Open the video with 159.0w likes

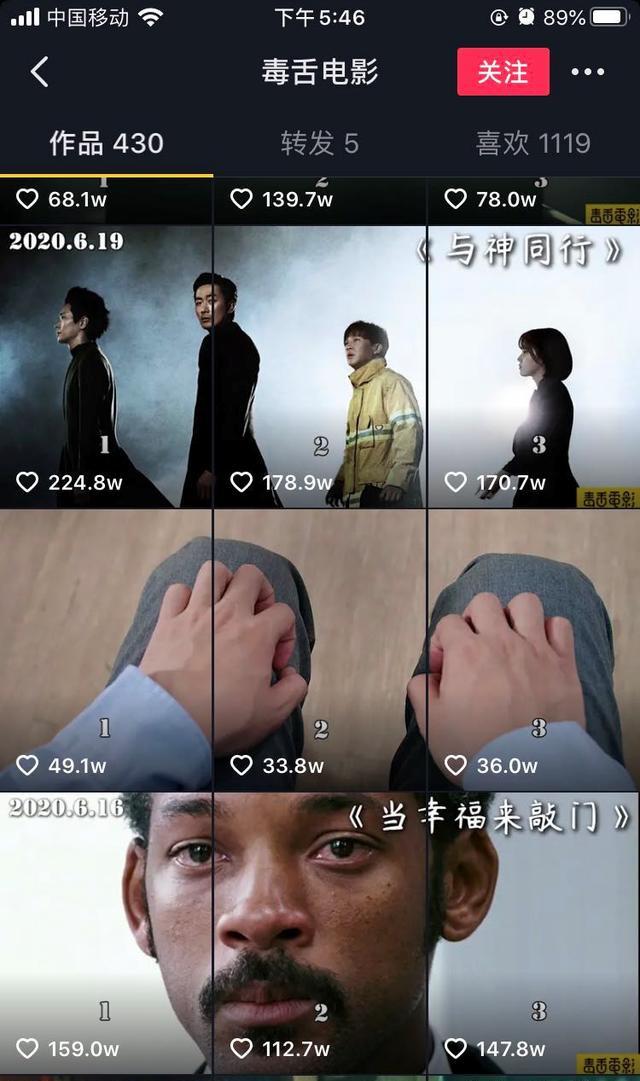point(106,935)
